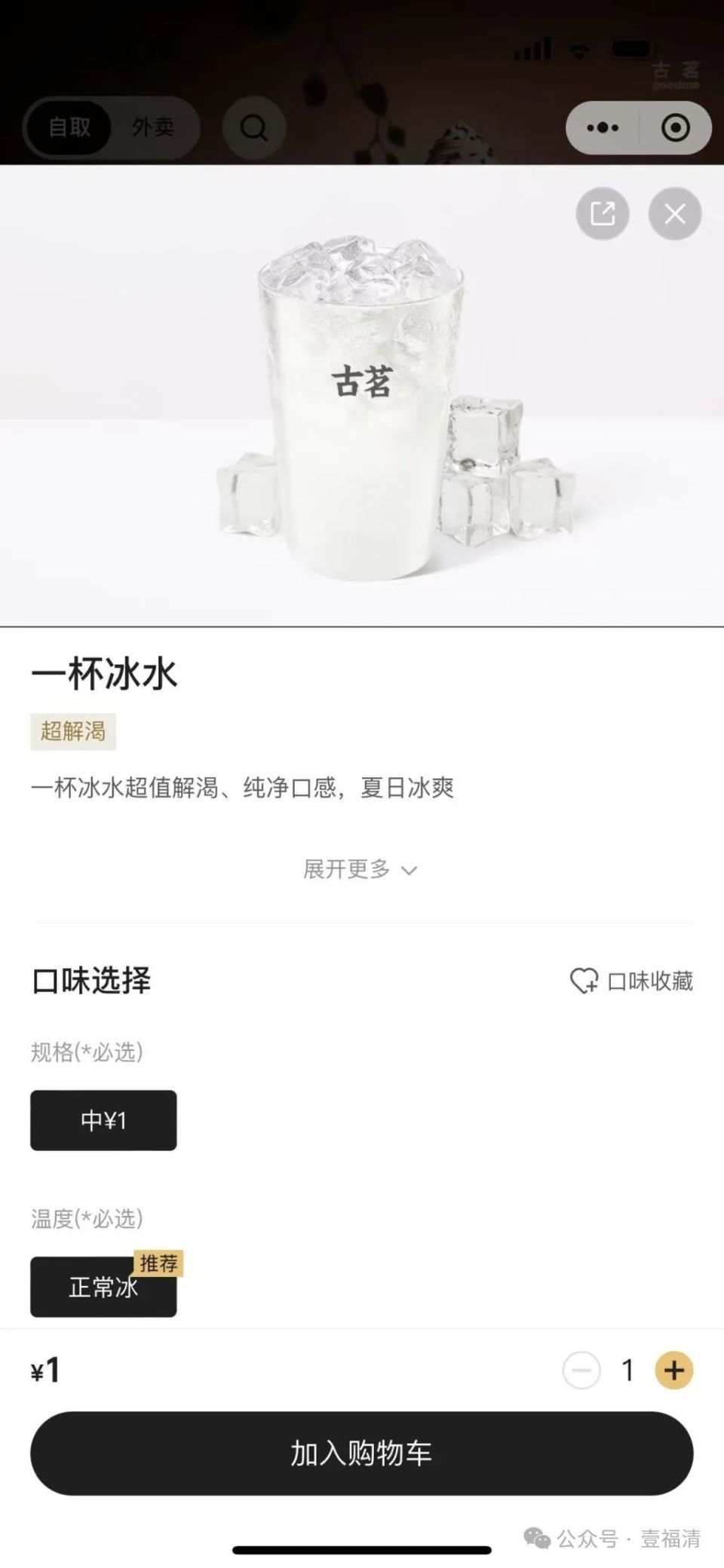The image size is (724, 1568).
Task: Tap the search magnifier icon
Action: 254,128
